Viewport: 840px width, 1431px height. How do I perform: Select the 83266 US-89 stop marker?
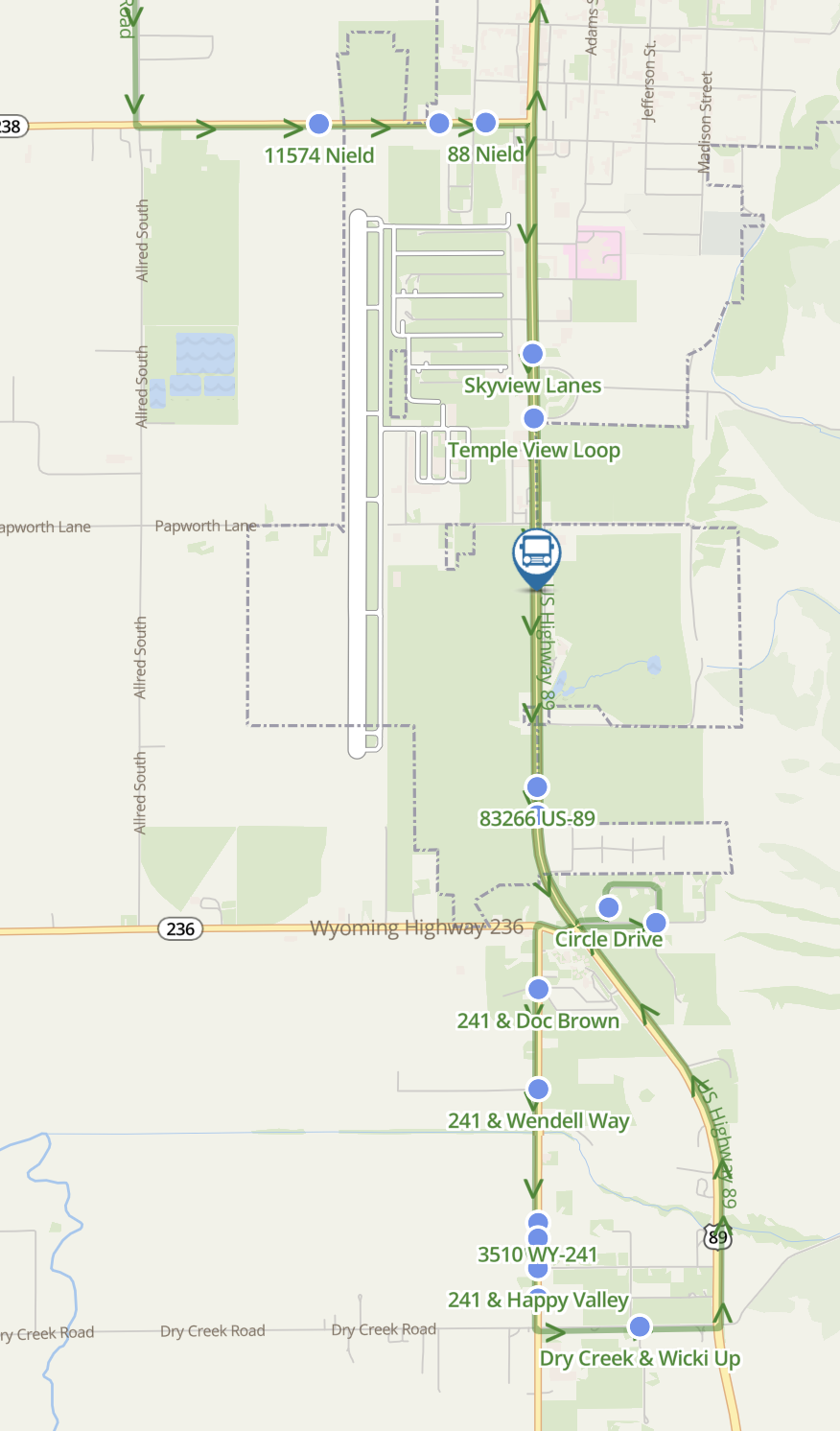(x=537, y=787)
